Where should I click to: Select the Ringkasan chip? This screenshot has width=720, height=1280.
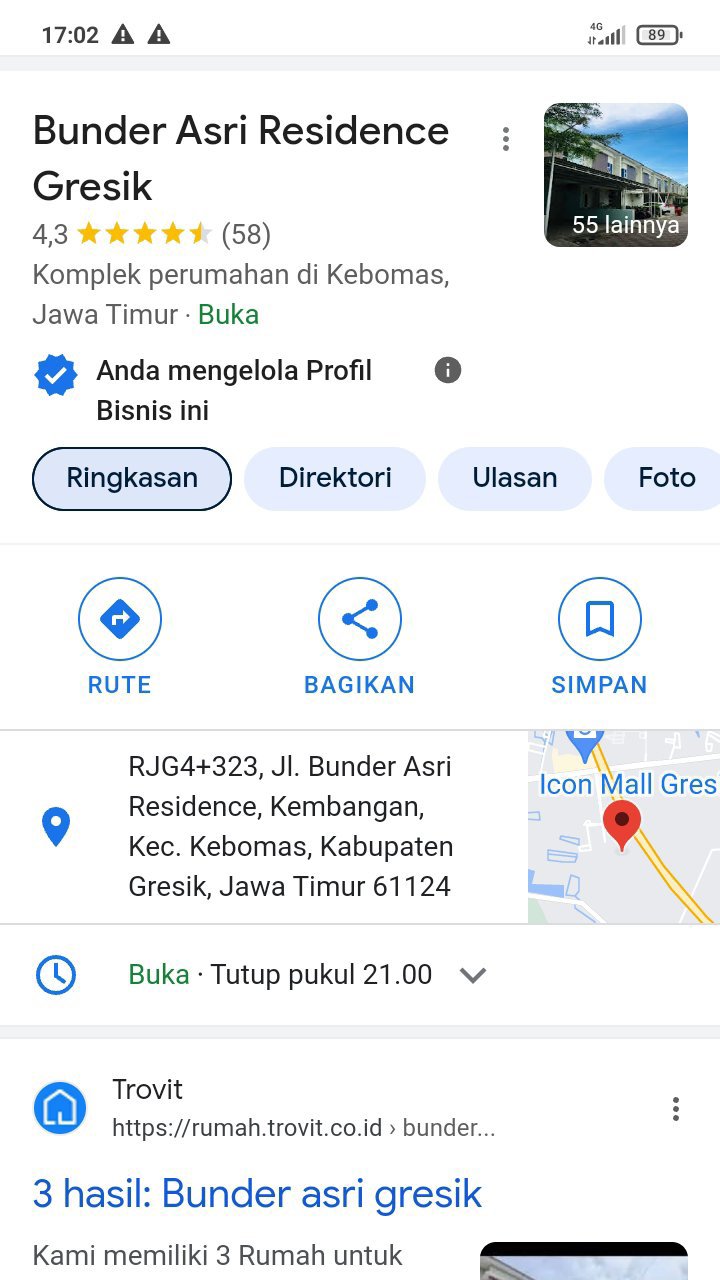(x=132, y=478)
